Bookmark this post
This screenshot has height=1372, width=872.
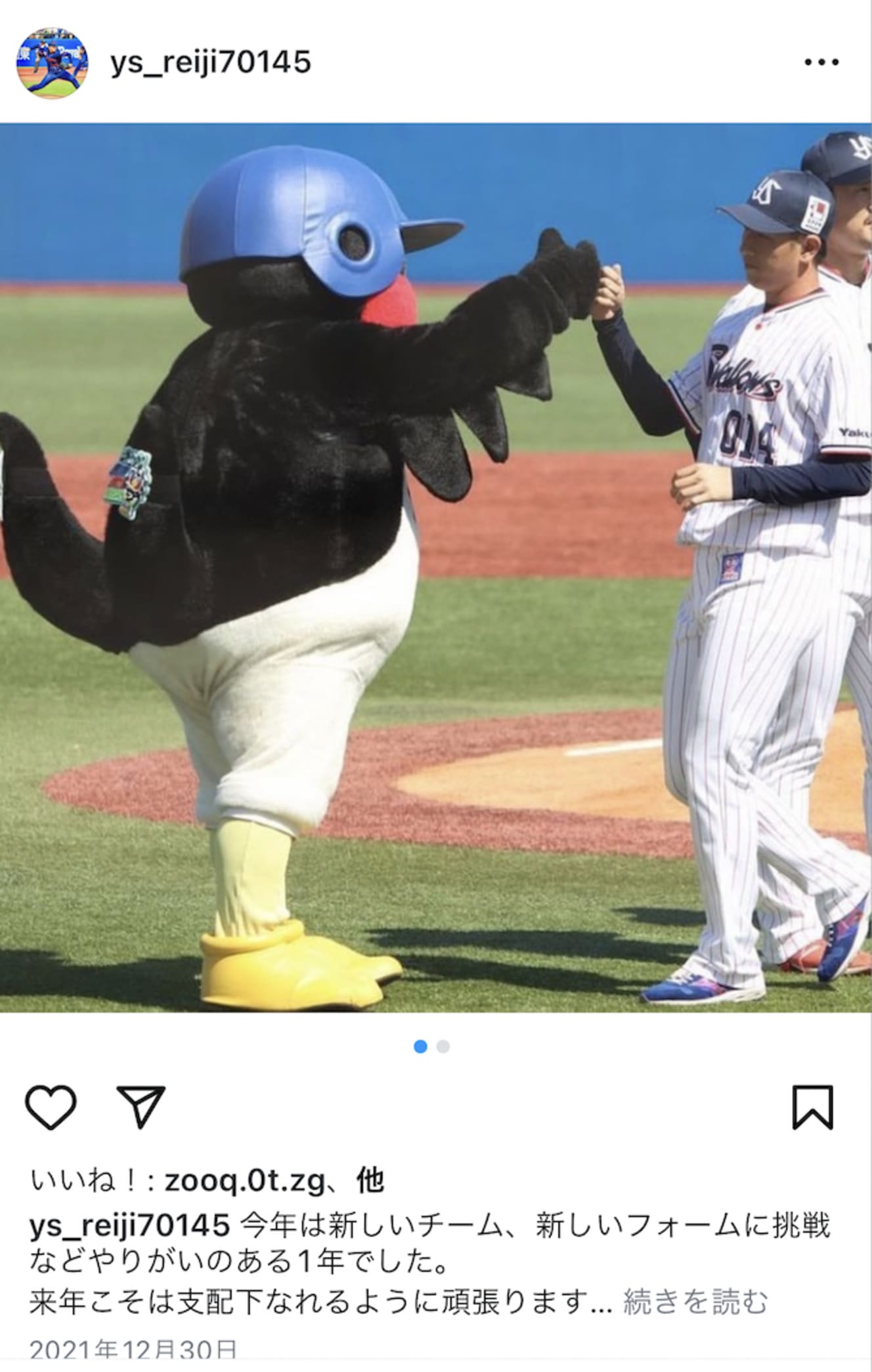813,1107
